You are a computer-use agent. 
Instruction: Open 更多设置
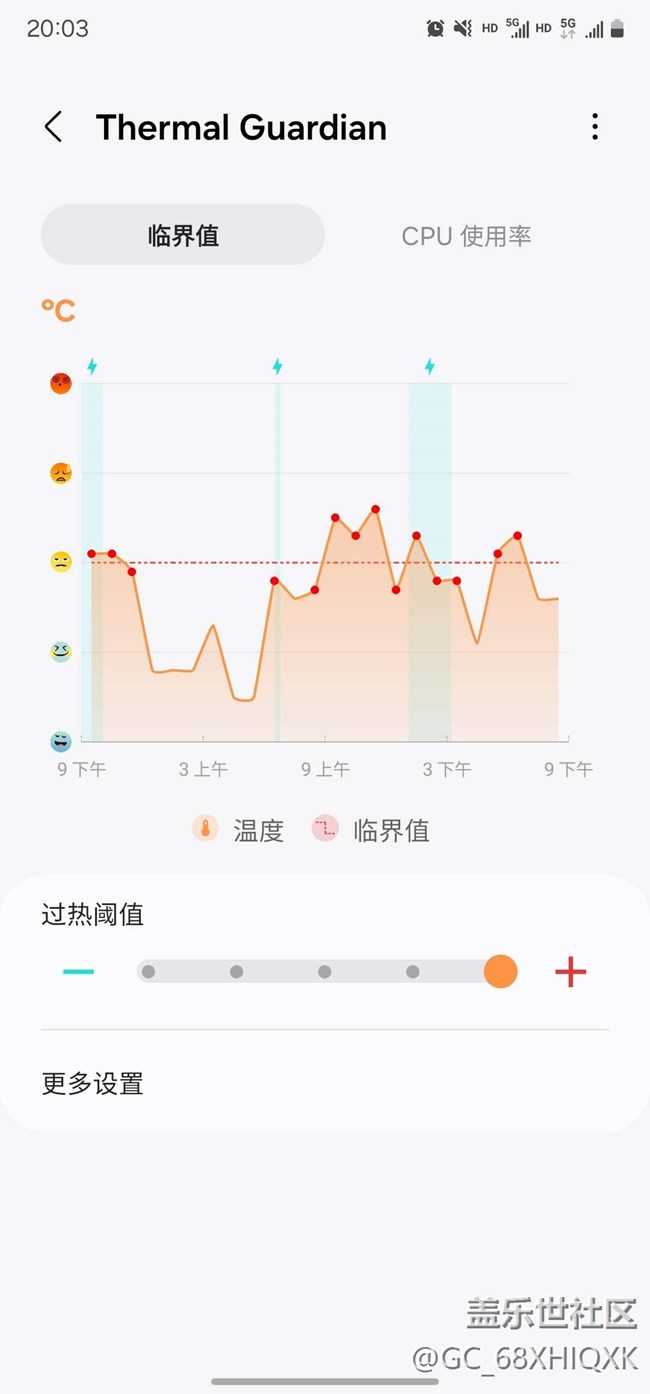pyautogui.click(x=93, y=1083)
